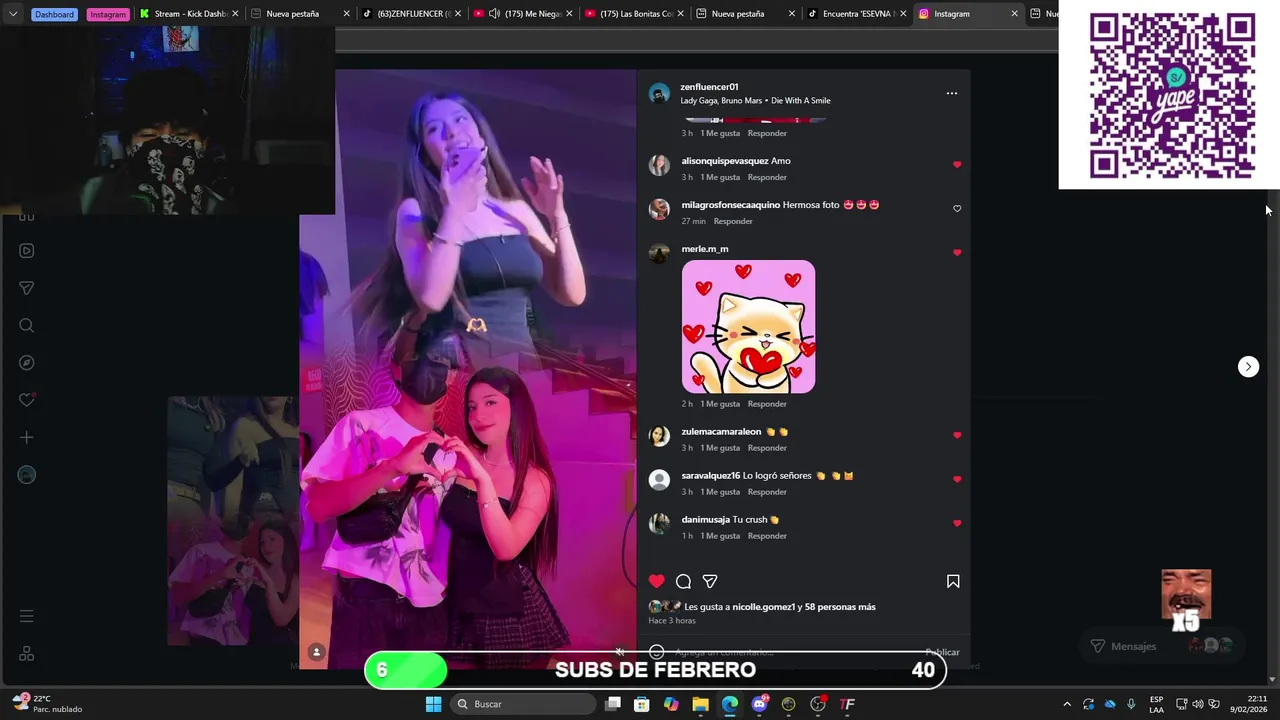Like this post with the red heart
The image size is (1280, 720).
(x=656, y=581)
